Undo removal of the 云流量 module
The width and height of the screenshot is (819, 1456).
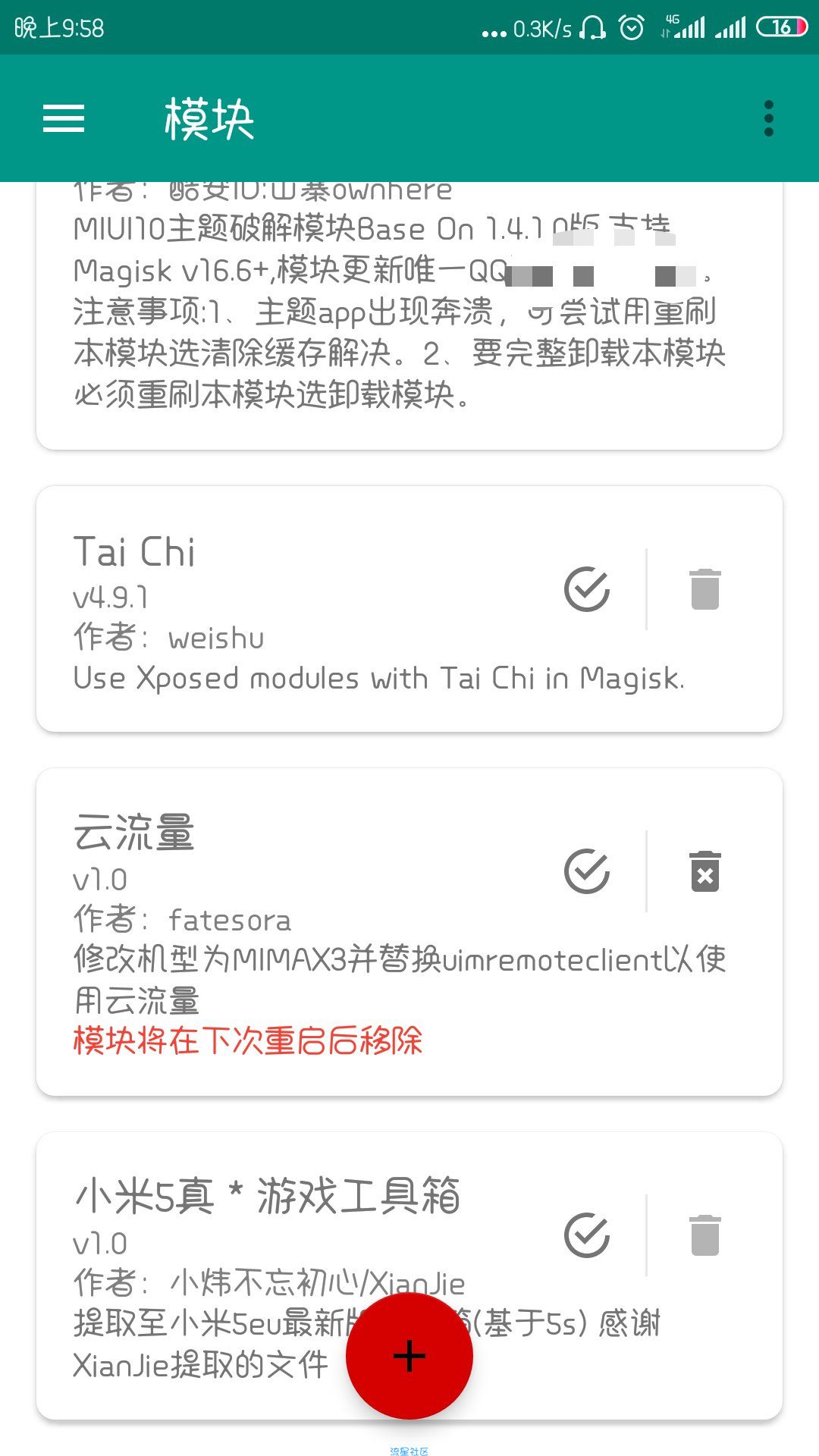[x=704, y=871]
